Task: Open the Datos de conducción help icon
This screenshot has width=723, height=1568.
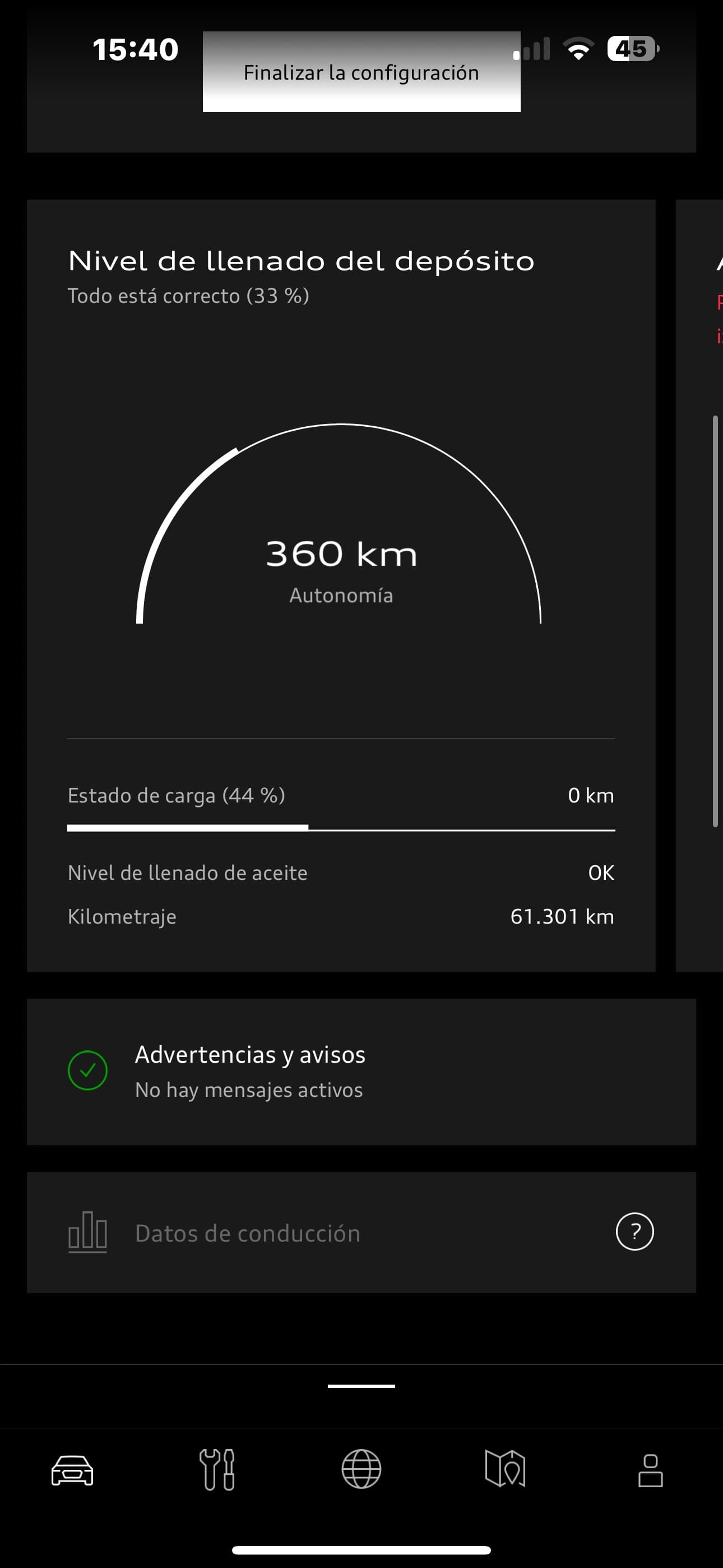Action: click(634, 1232)
